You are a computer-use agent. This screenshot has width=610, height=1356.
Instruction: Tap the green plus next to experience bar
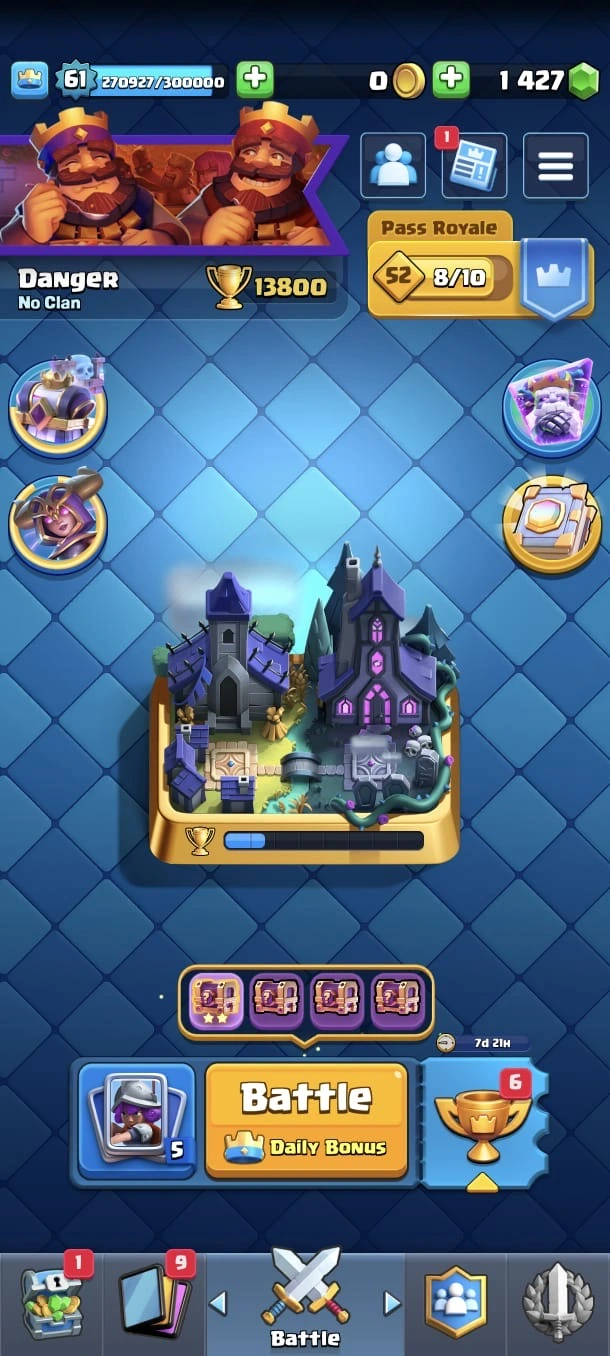pyautogui.click(x=255, y=80)
